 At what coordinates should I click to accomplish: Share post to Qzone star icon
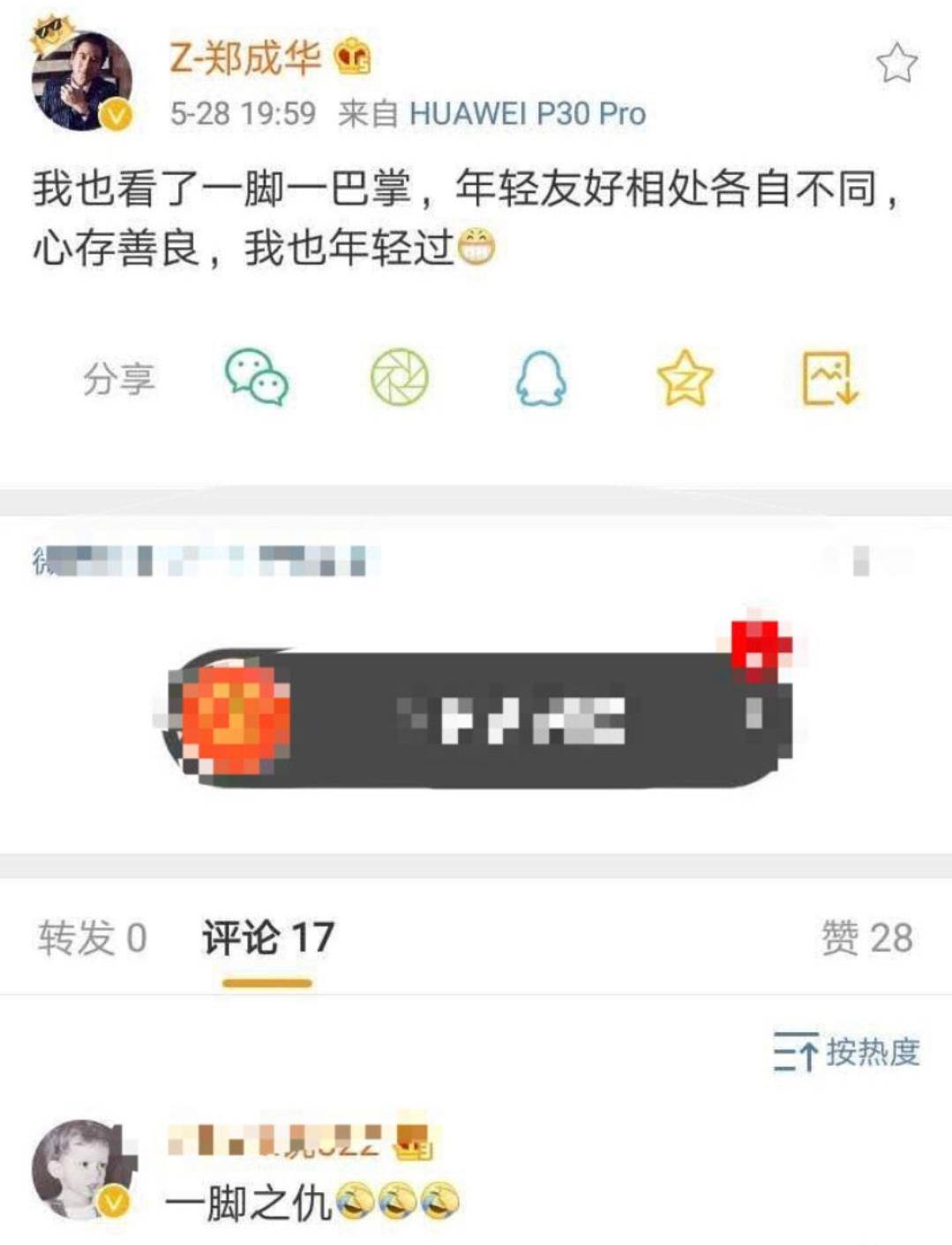tap(685, 379)
